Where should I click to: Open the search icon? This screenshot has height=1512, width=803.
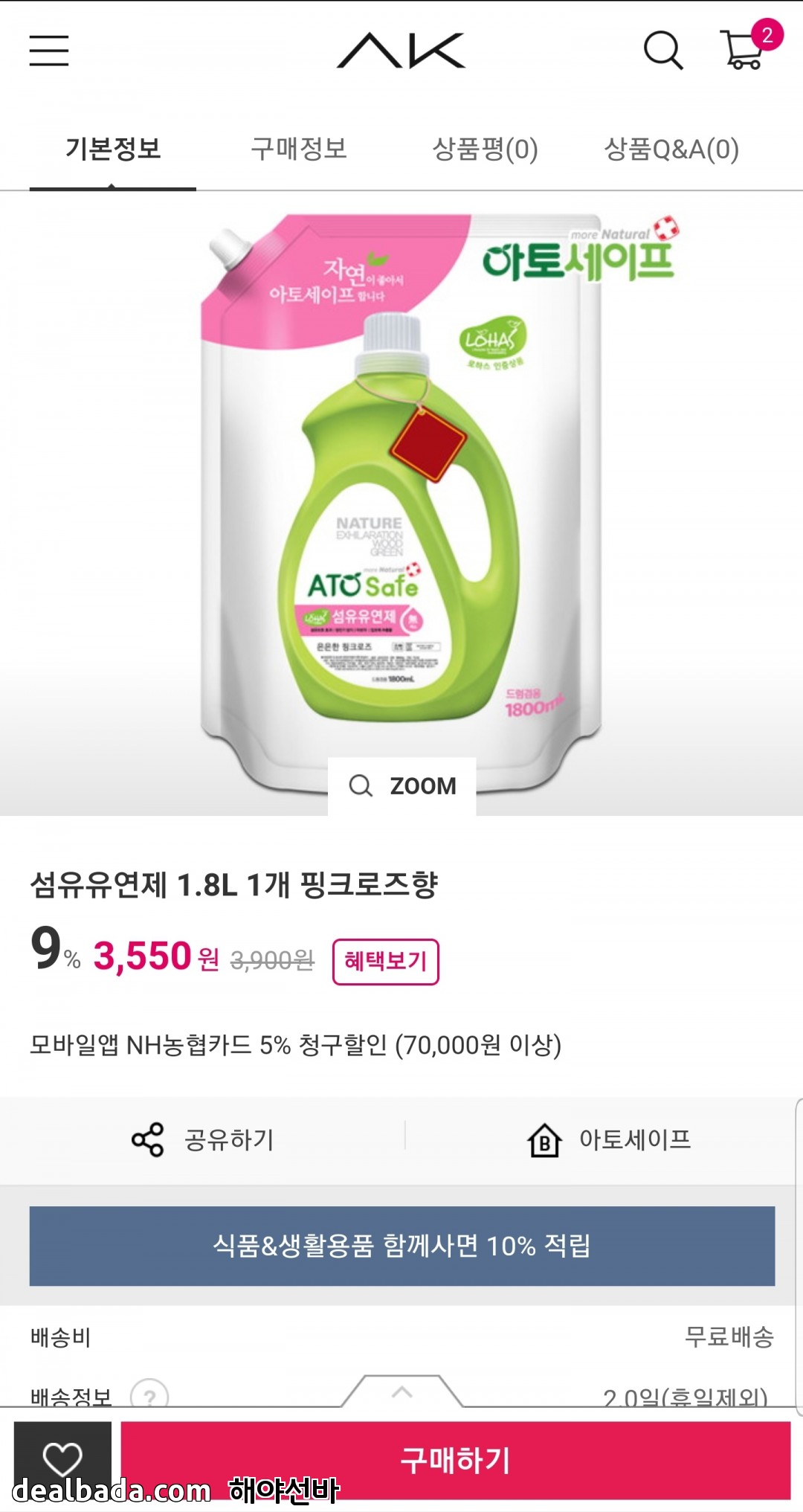tap(662, 51)
